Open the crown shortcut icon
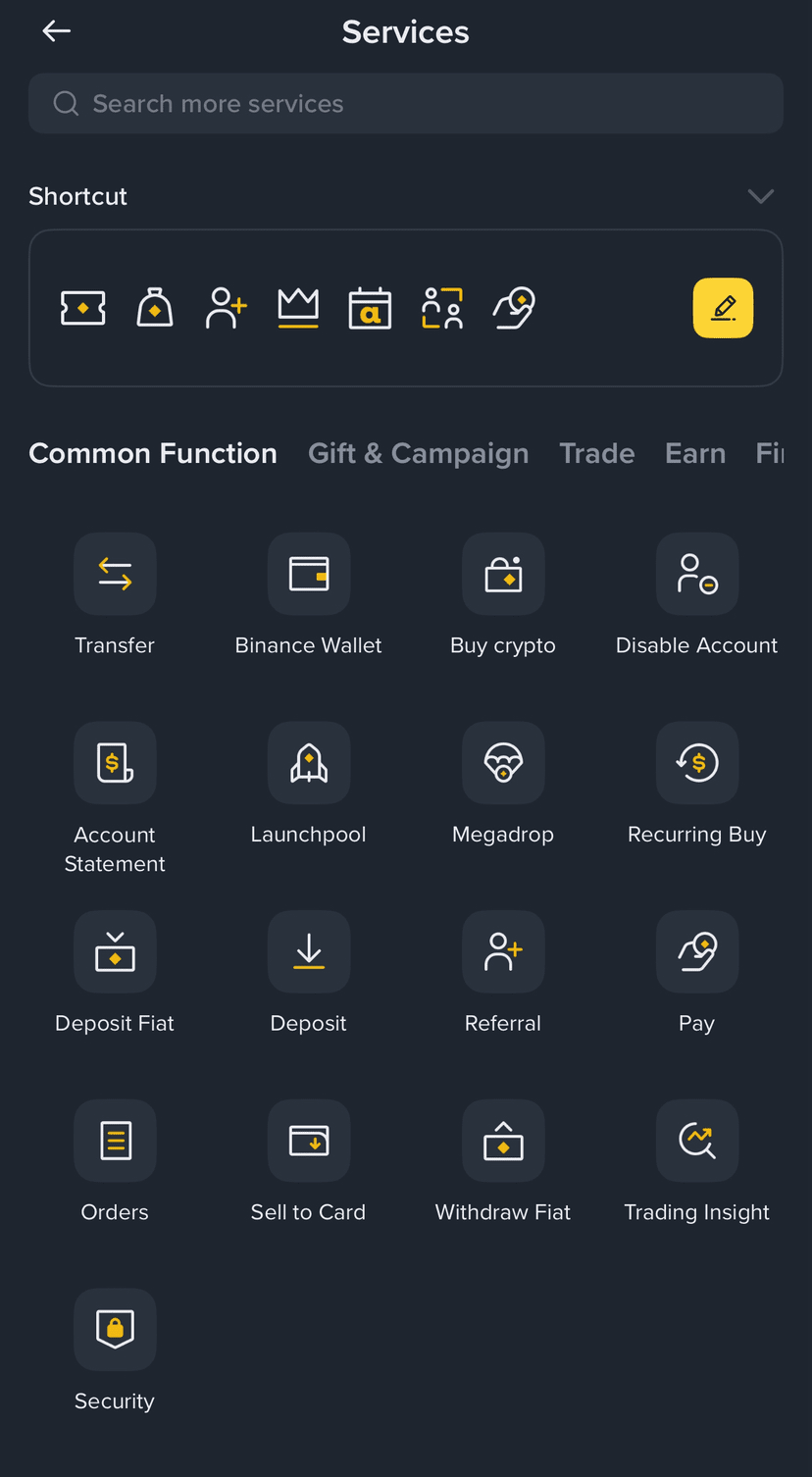 (x=298, y=308)
